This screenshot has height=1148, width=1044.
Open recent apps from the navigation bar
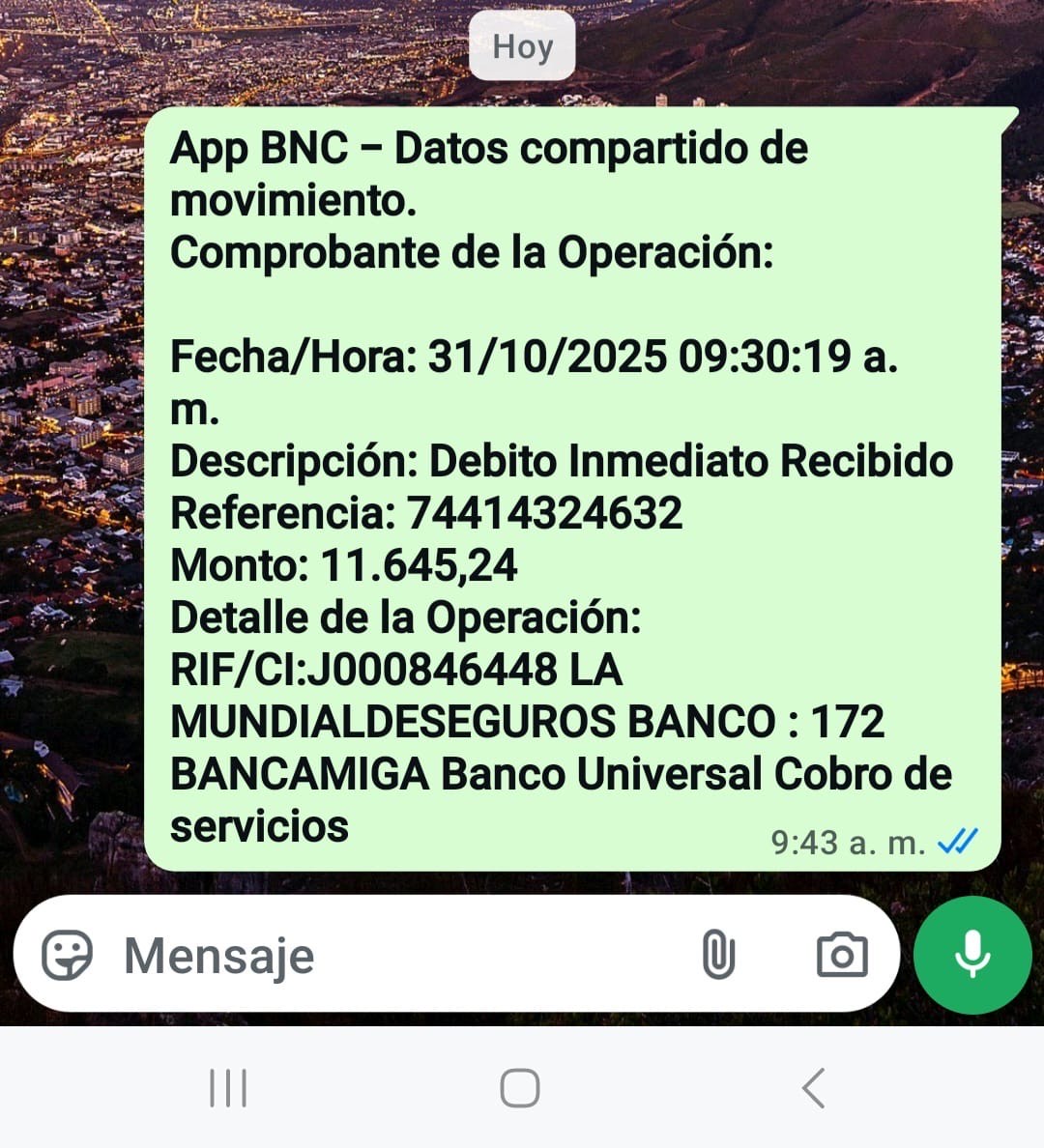[x=228, y=1088]
